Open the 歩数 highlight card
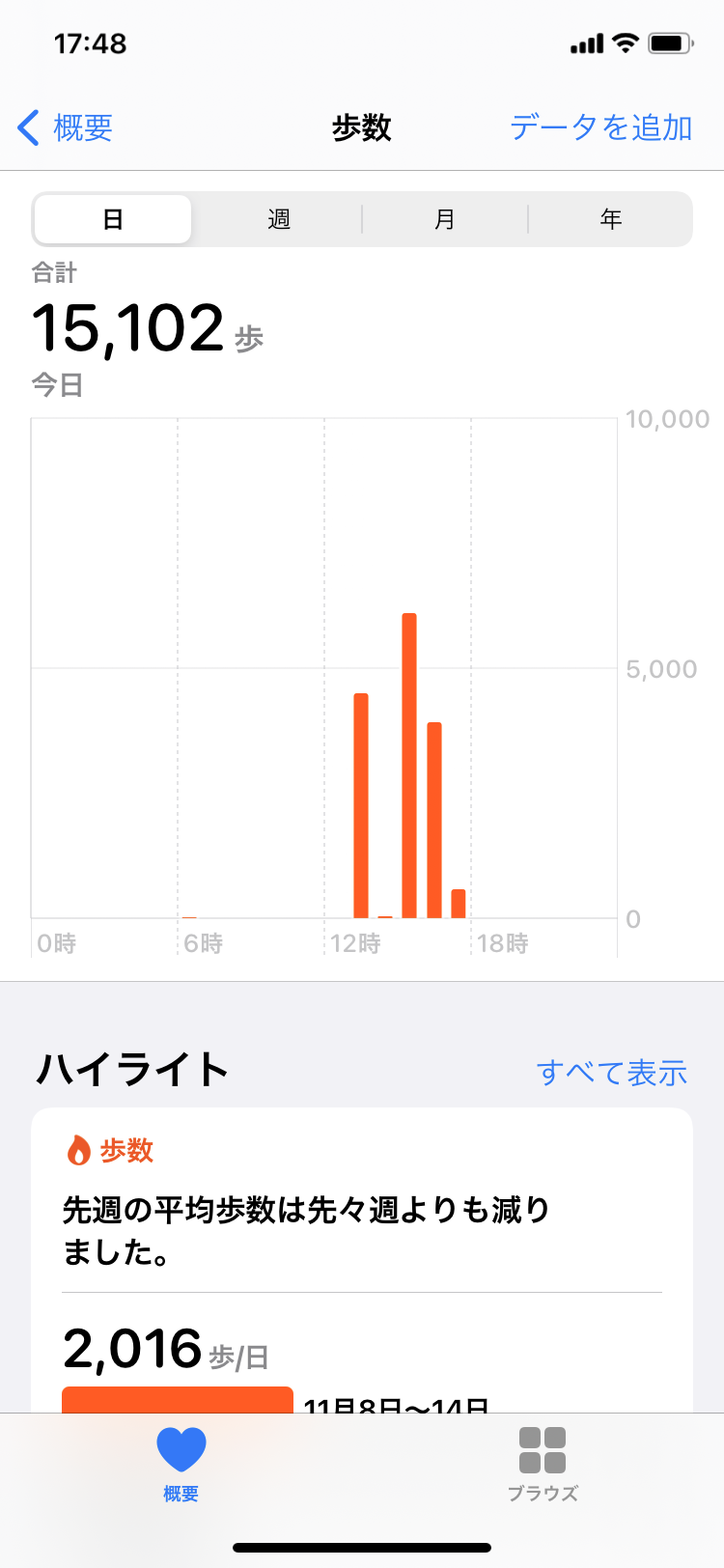724x1568 pixels. click(362, 1260)
